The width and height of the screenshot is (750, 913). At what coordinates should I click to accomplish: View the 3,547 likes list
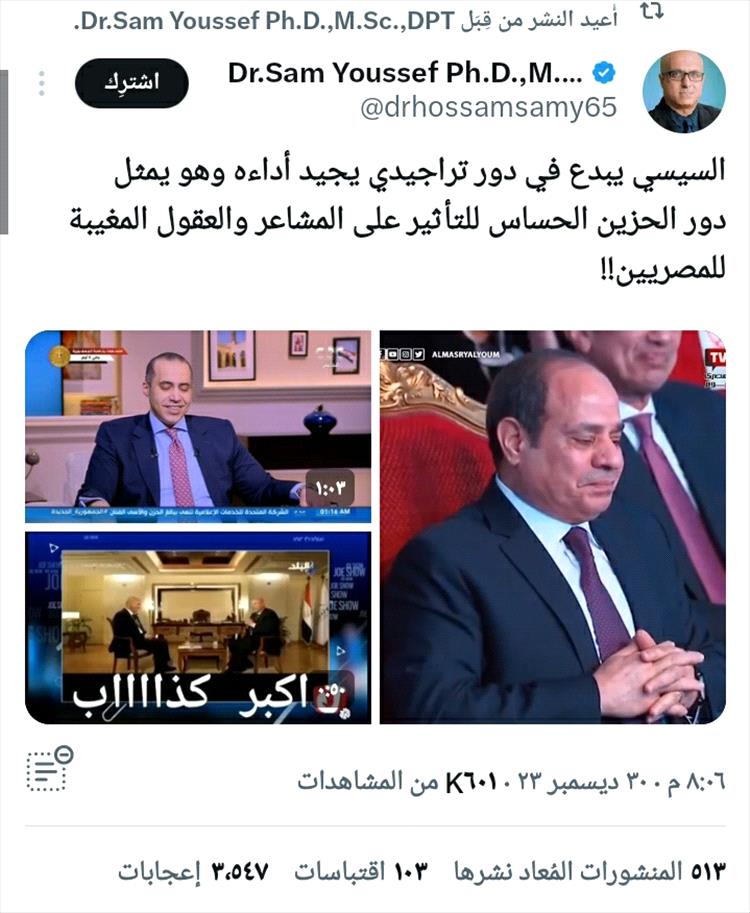[x=193, y=870]
